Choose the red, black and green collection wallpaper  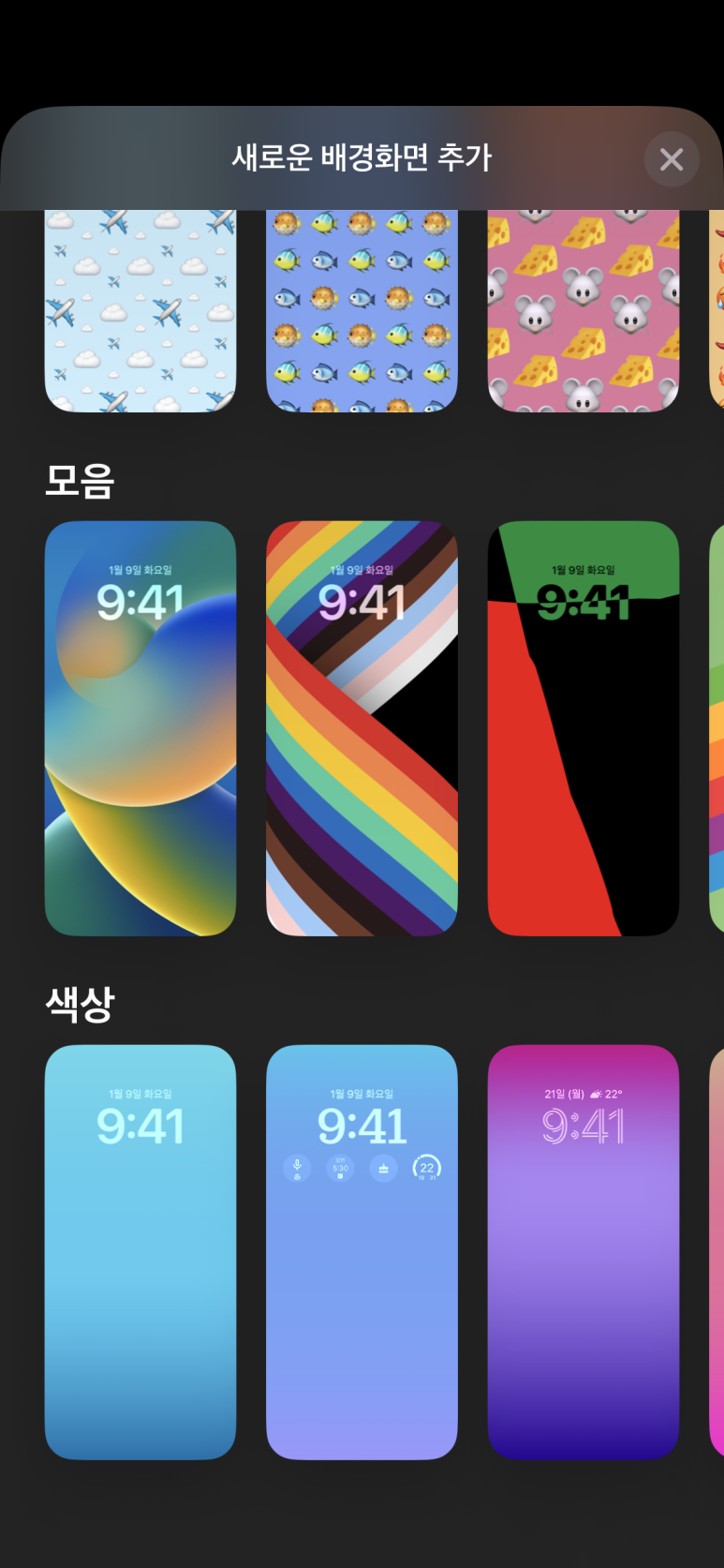point(583,728)
